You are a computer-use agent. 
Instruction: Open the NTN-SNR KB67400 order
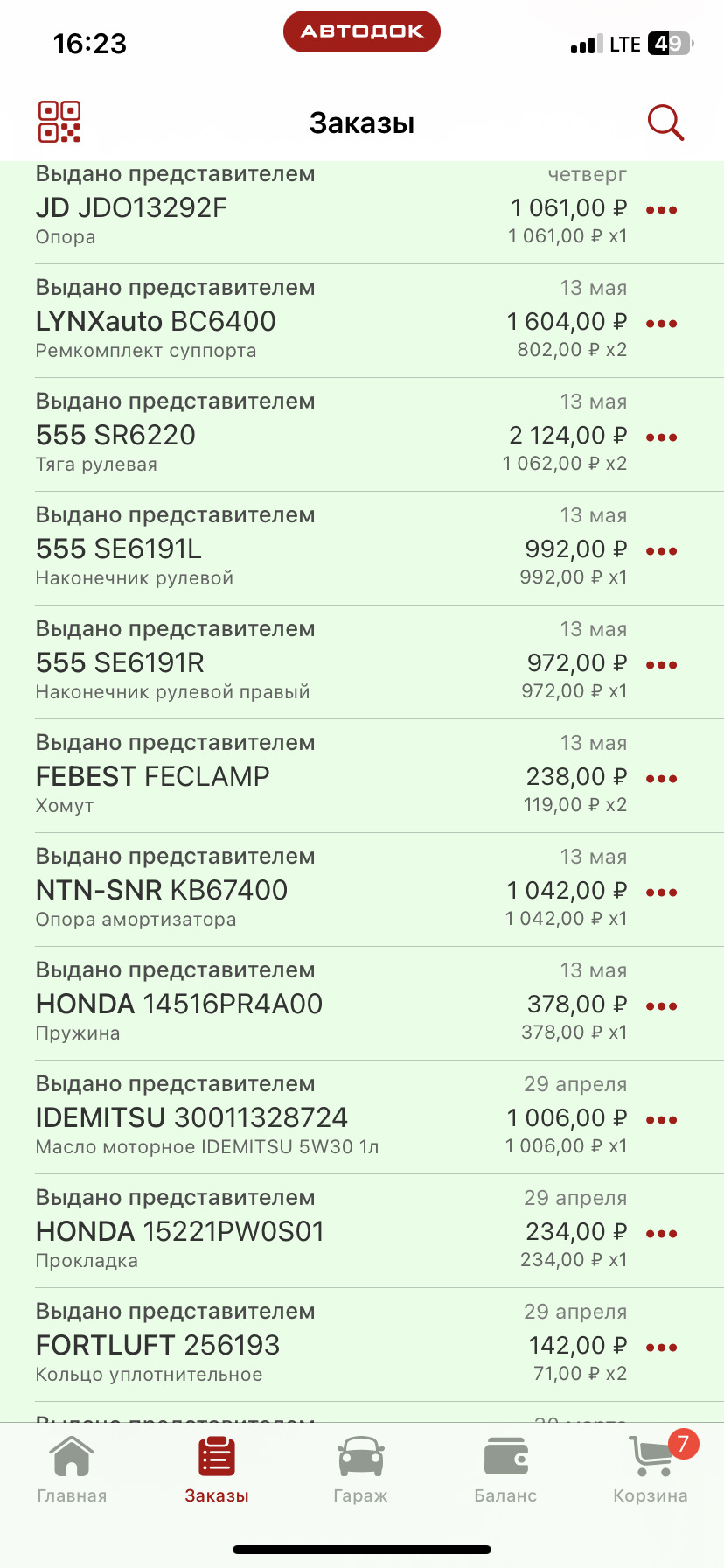tap(262, 891)
